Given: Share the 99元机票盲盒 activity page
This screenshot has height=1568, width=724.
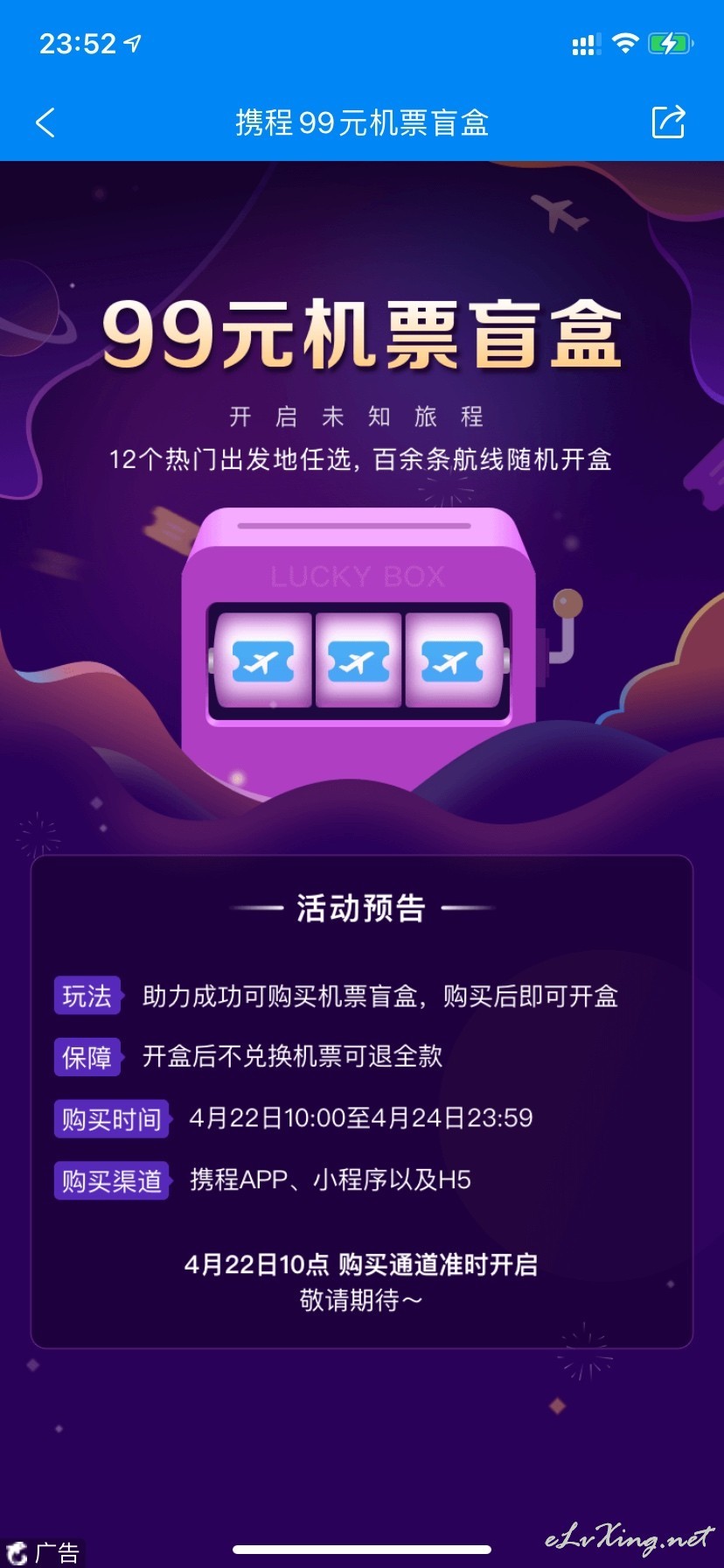Looking at the screenshot, I should click(669, 122).
